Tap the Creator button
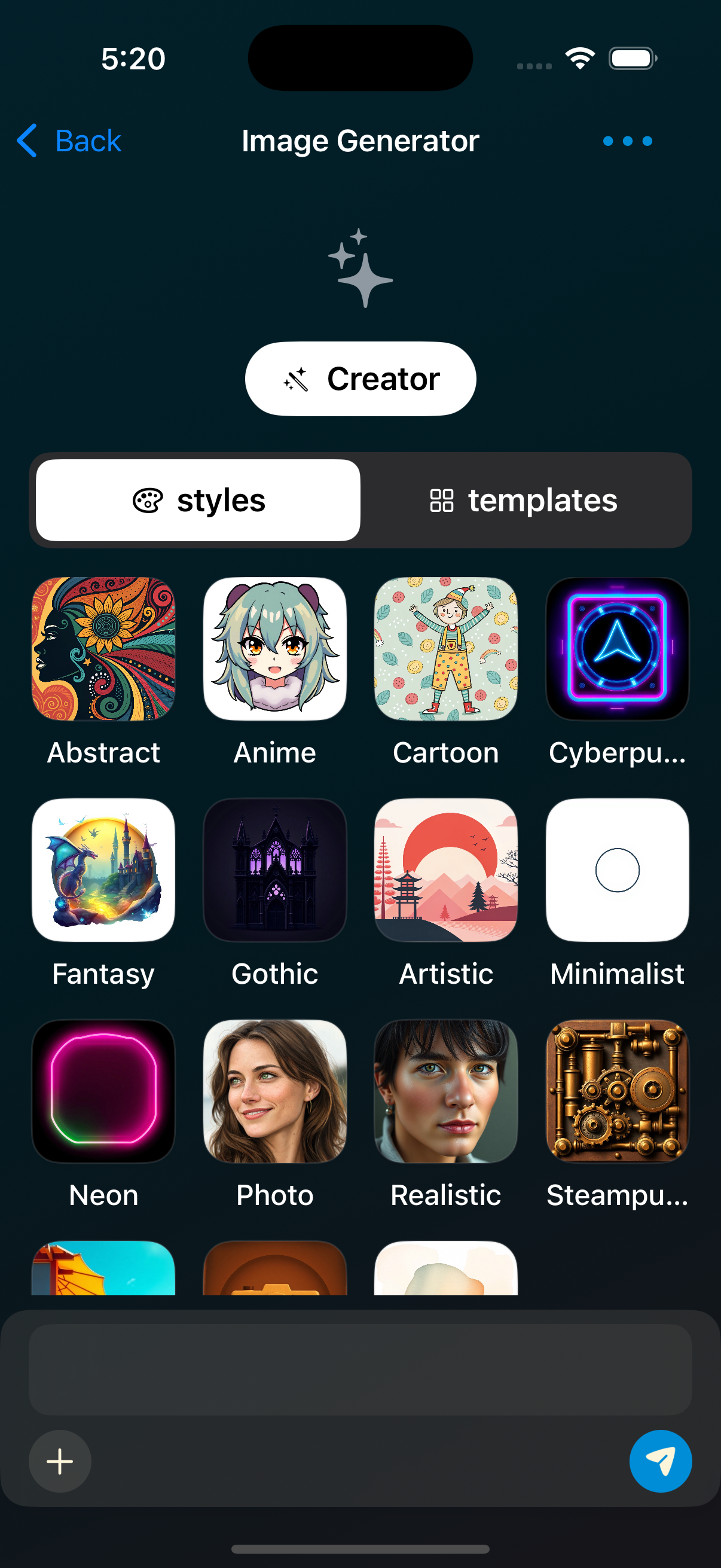This screenshot has height=1568, width=721. 360,378
